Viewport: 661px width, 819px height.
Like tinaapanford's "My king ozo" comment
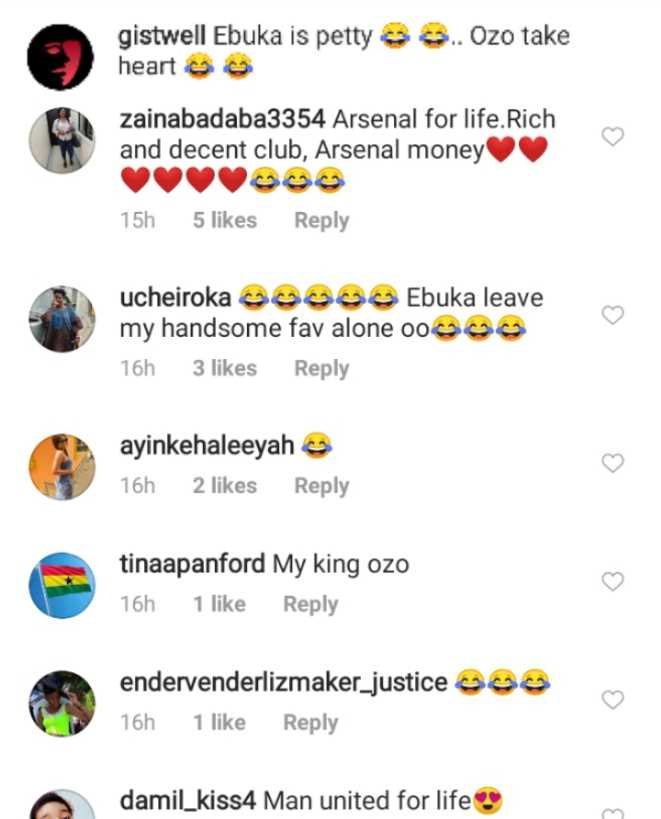pyautogui.click(x=613, y=581)
